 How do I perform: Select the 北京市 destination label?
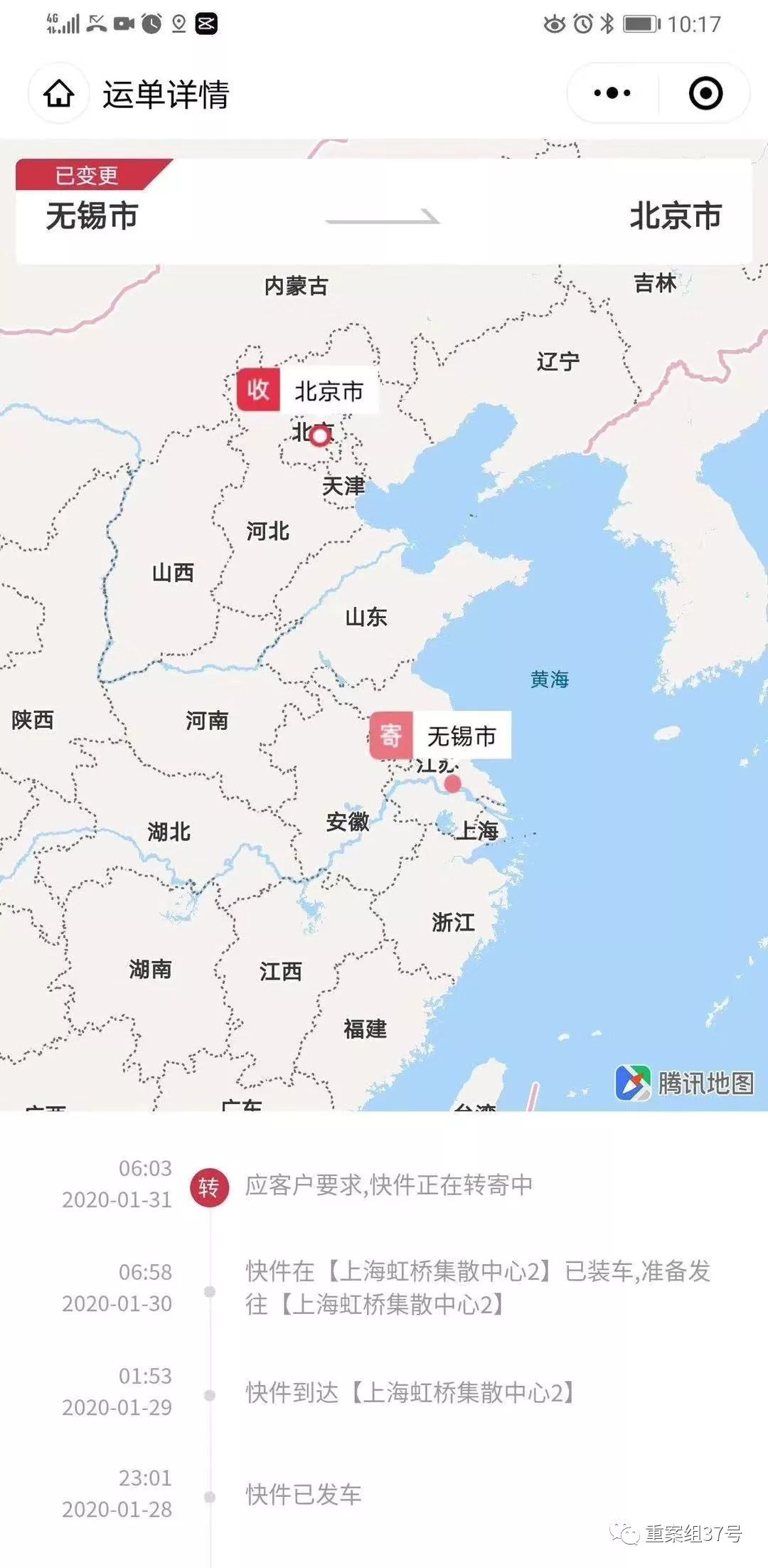675,216
